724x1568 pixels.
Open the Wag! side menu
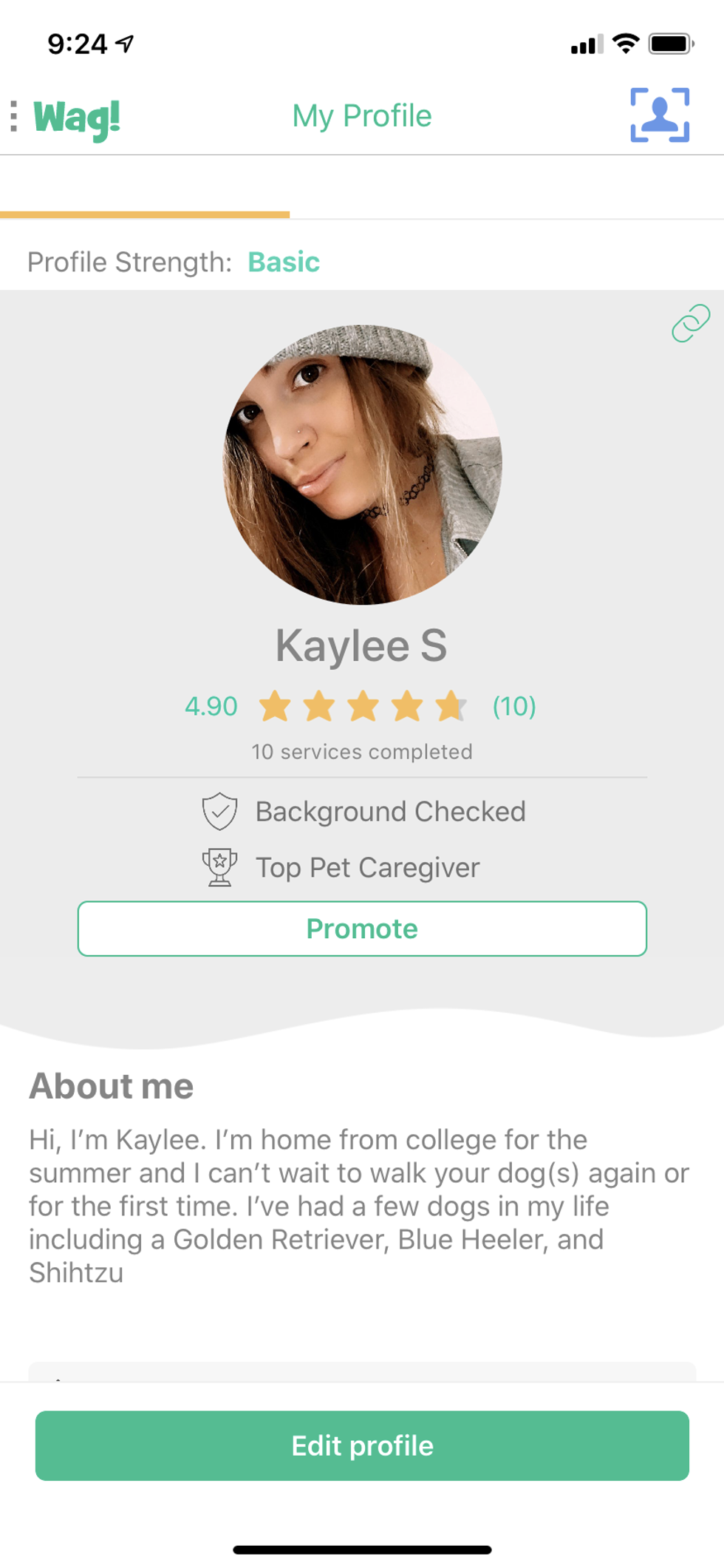pyautogui.click(x=15, y=117)
